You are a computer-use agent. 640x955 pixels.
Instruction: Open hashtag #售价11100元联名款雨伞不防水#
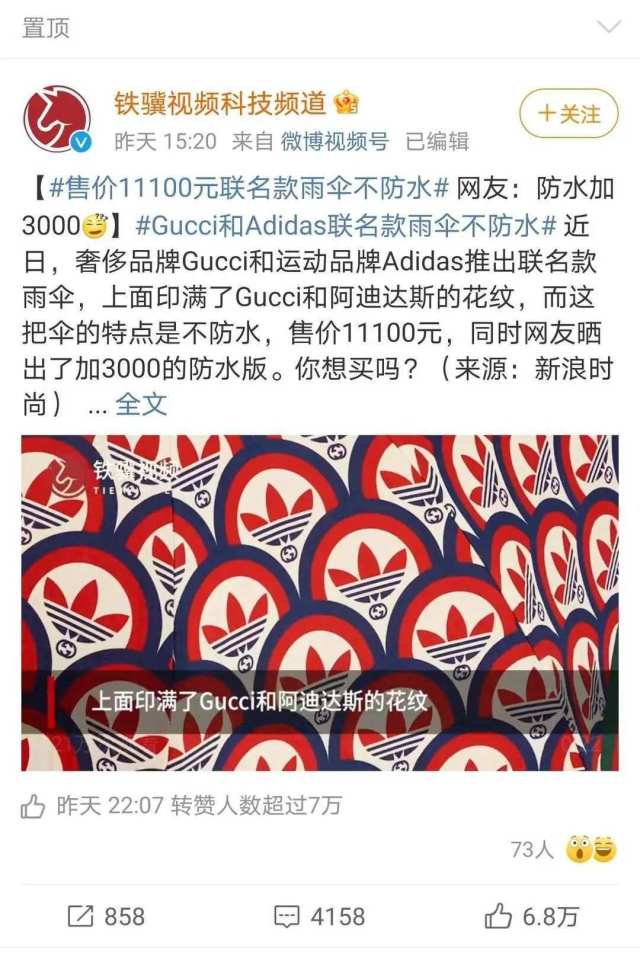click(x=247, y=188)
